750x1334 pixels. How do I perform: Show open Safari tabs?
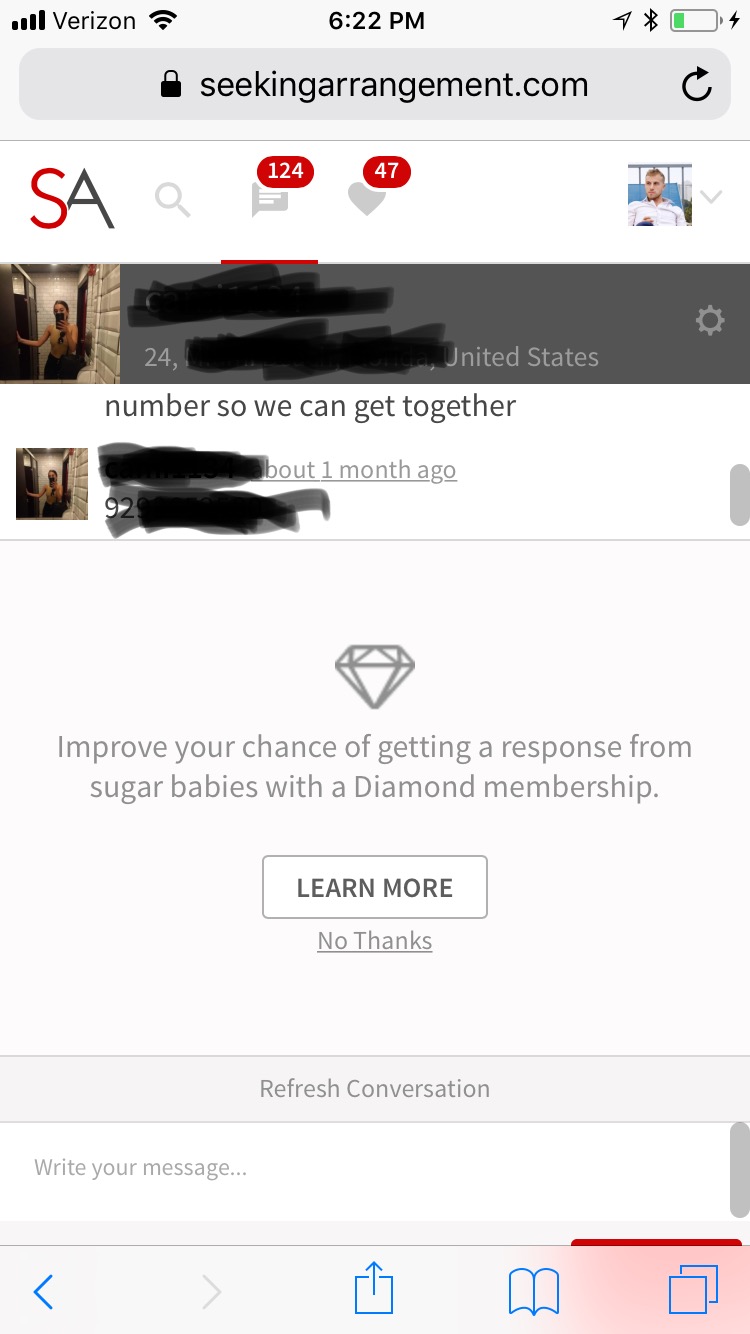click(692, 1290)
